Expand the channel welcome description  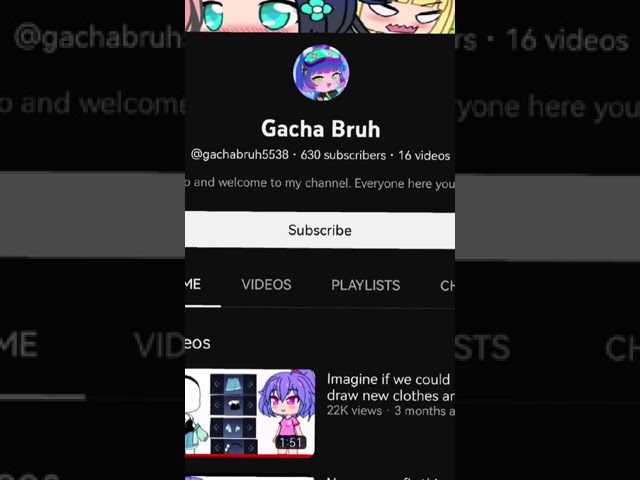(x=320, y=183)
